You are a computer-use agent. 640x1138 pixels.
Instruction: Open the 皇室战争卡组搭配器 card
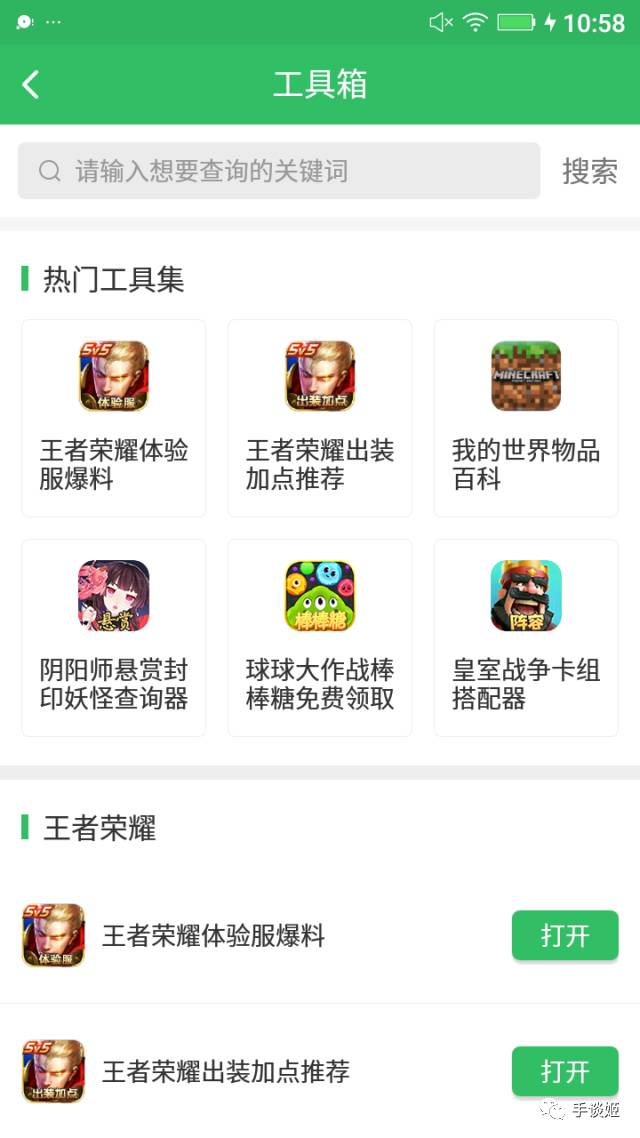click(526, 637)
